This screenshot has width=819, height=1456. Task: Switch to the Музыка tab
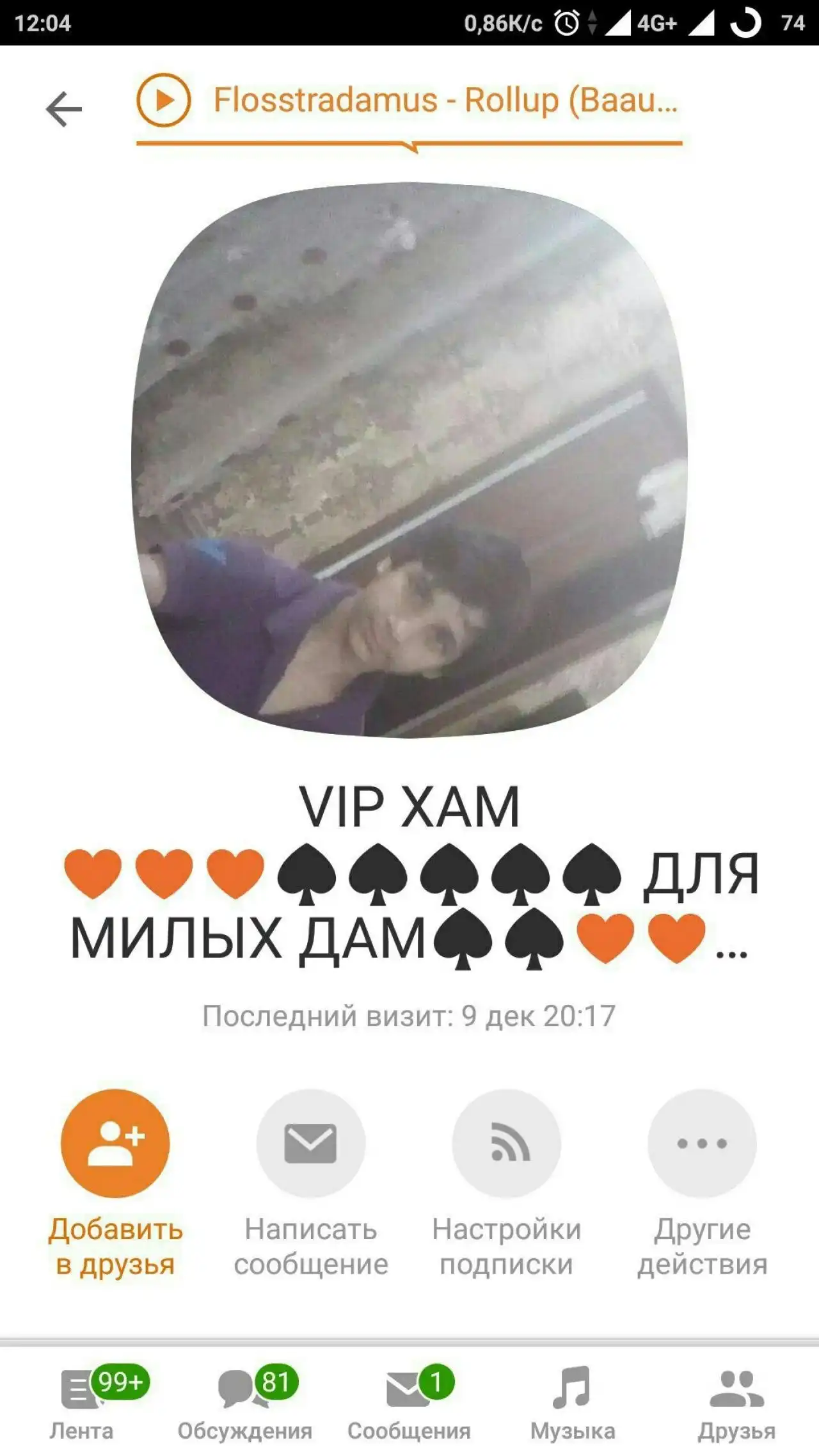click(573, 1405)
